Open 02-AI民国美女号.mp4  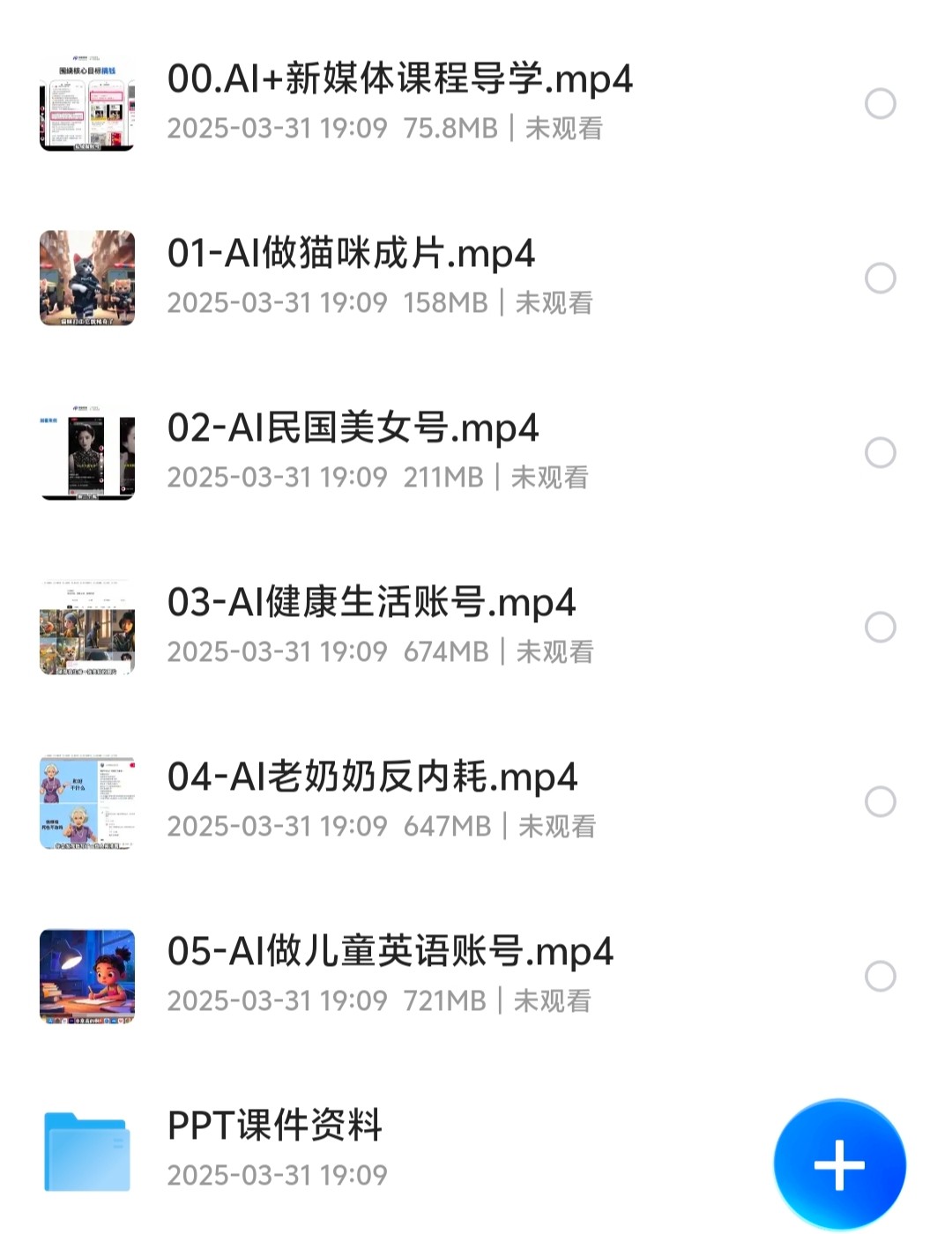point(353,428)
